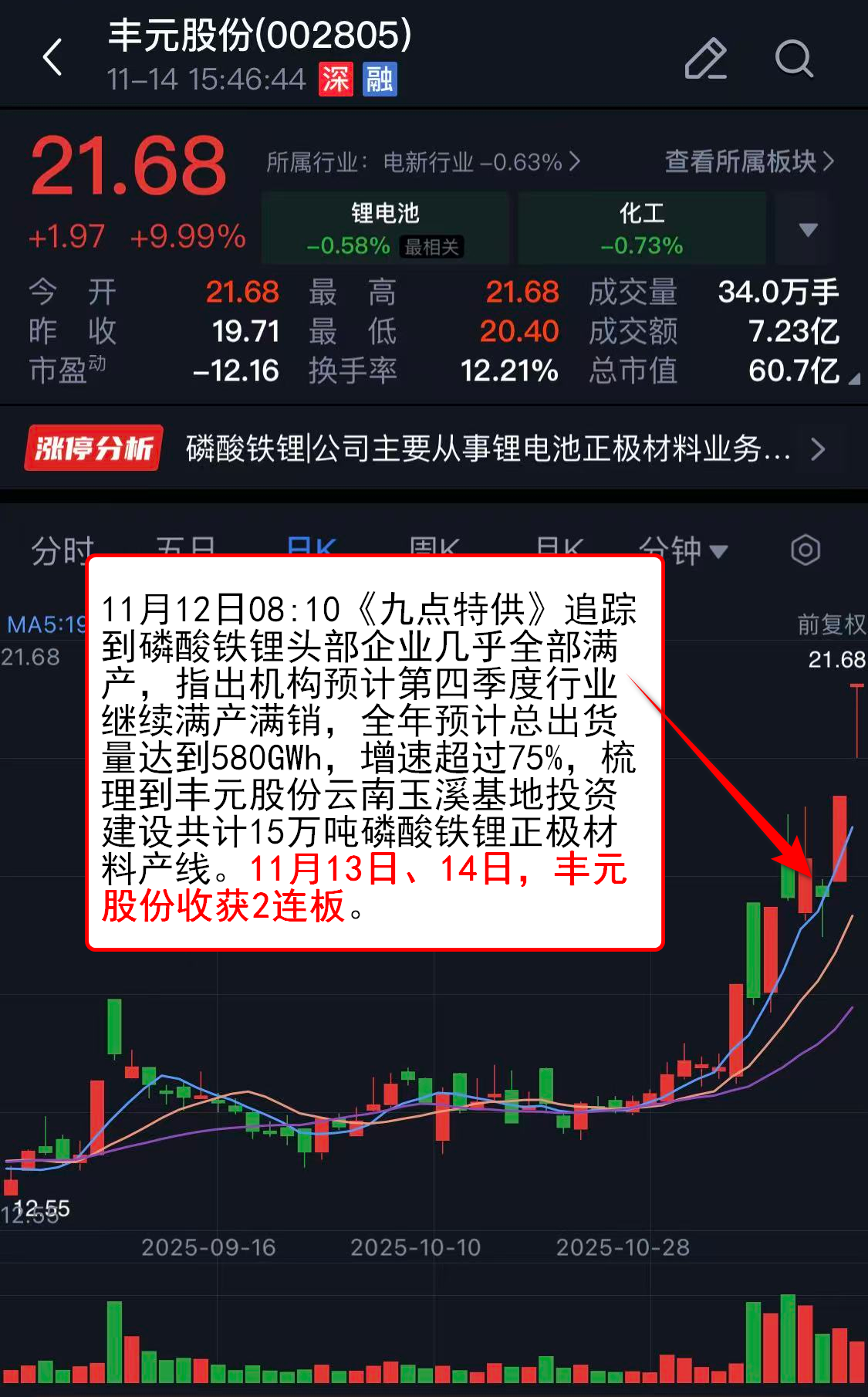Tap the pencil edit icon
This screenshot has height=1397, width=868.
tap(705, 59)
